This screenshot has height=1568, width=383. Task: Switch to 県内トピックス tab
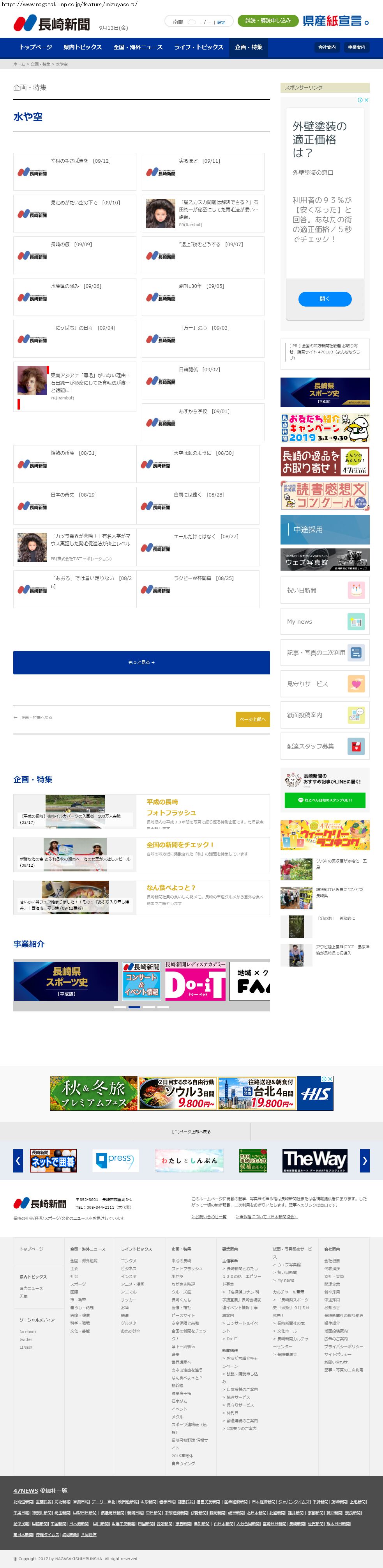coord(83,47)
